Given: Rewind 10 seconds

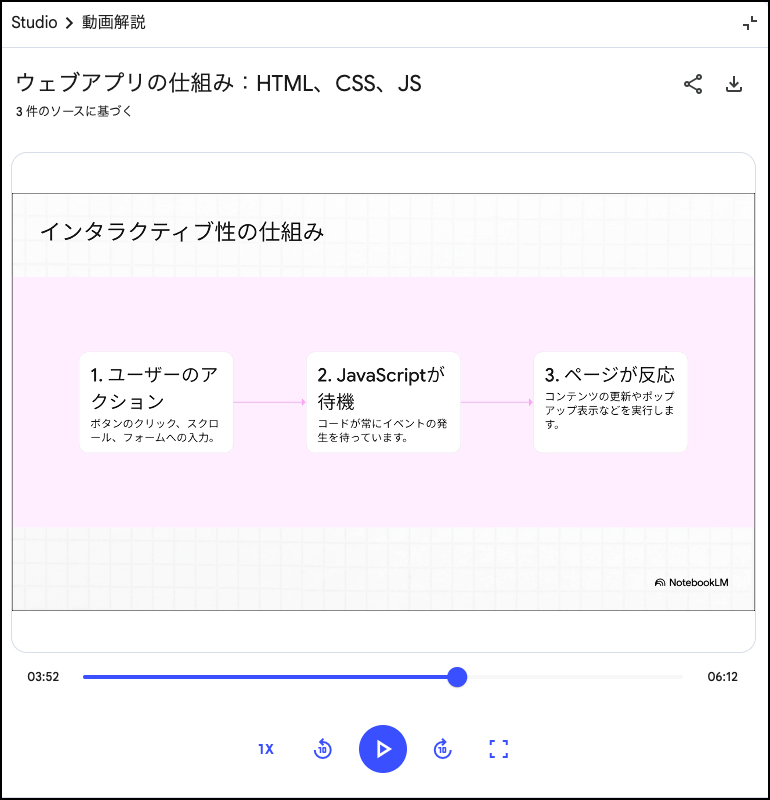Looking at the screenshot, I should pyautogui.click(x=323, y=749).
